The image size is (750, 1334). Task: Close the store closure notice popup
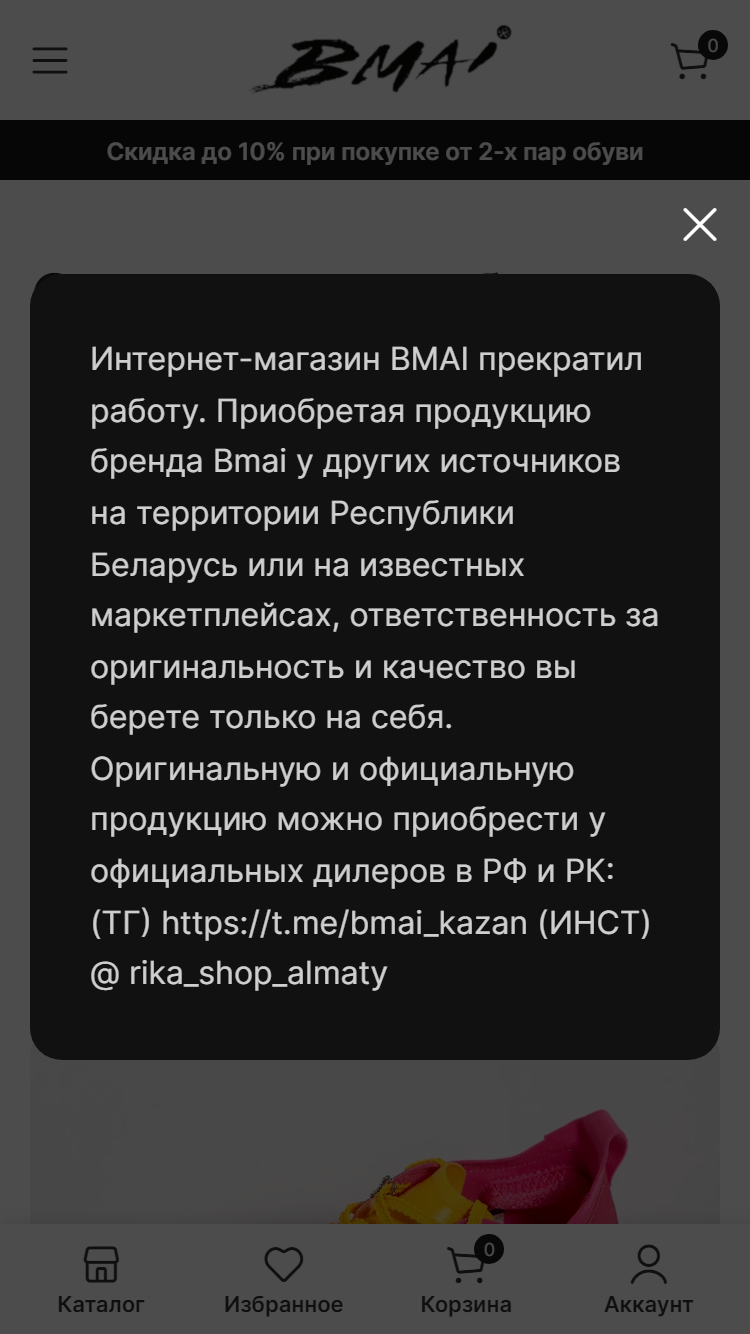[700, 225]
